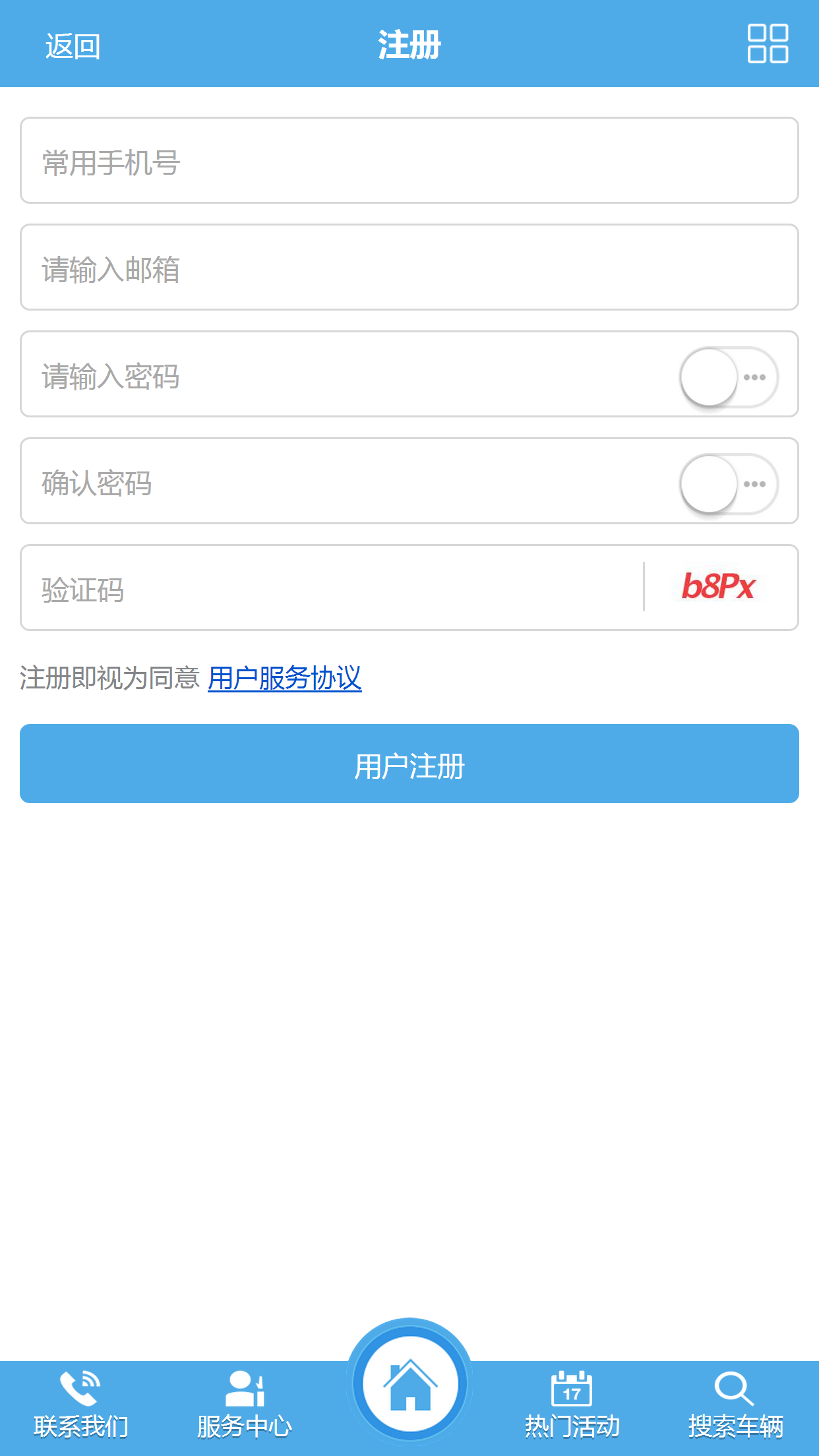Focus the 确认密码 field

click(x=349, y=481)
